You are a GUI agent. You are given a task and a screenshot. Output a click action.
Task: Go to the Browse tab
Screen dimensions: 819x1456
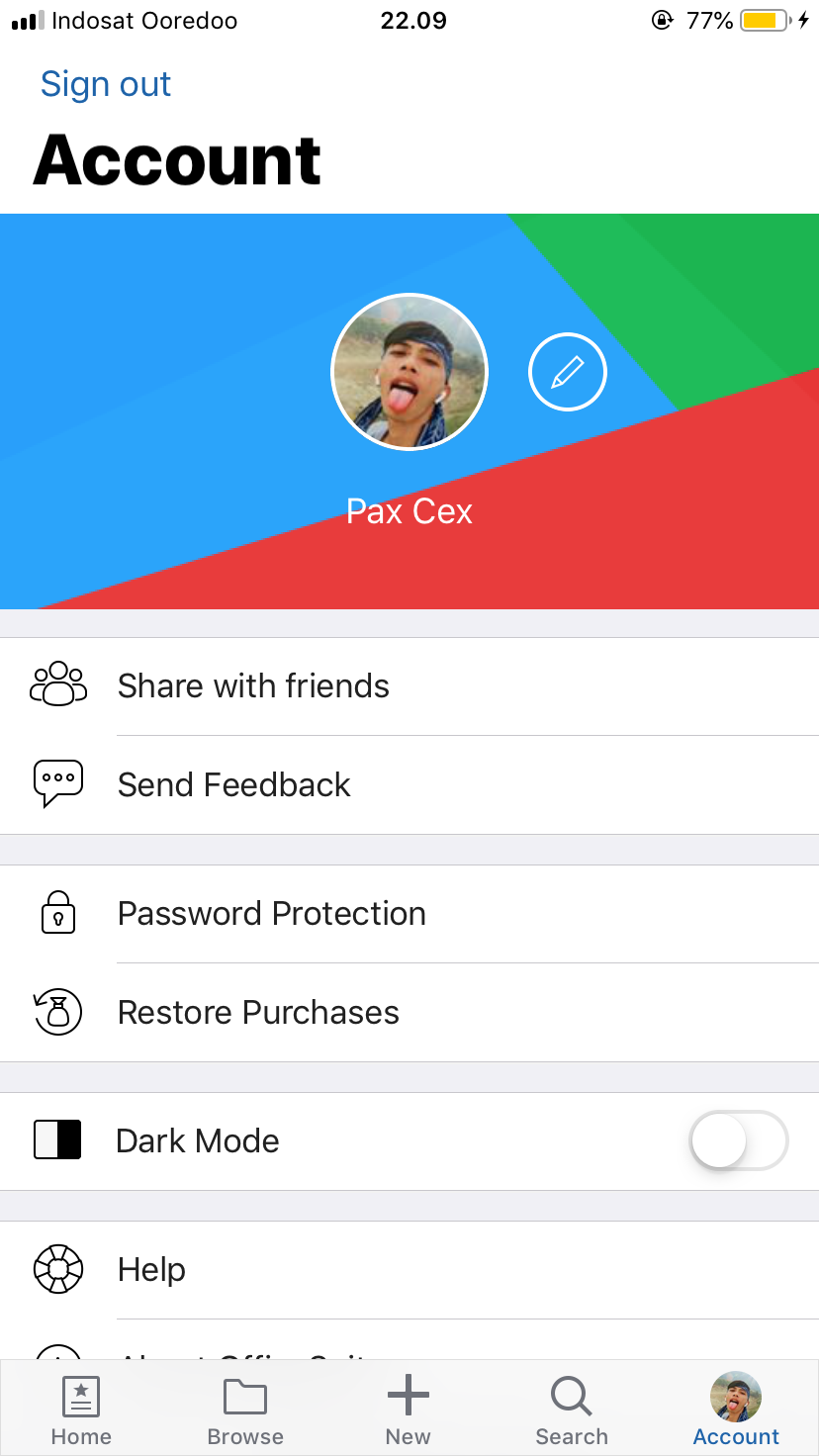tap(245, 1410)
